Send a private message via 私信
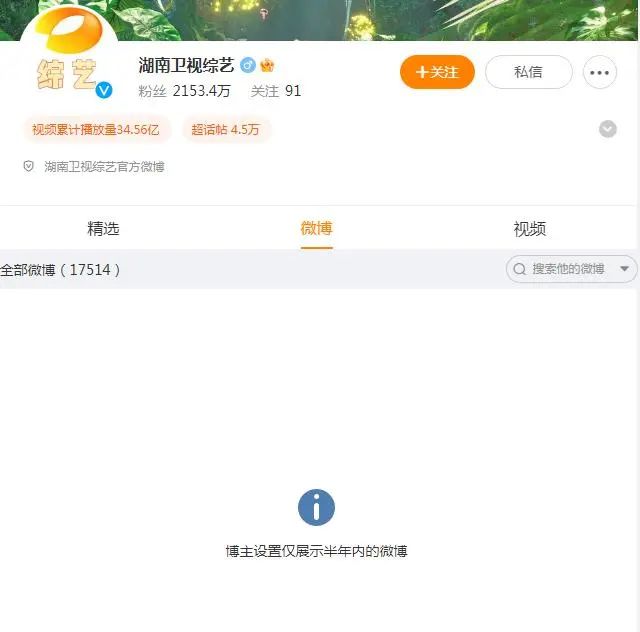 528,72
